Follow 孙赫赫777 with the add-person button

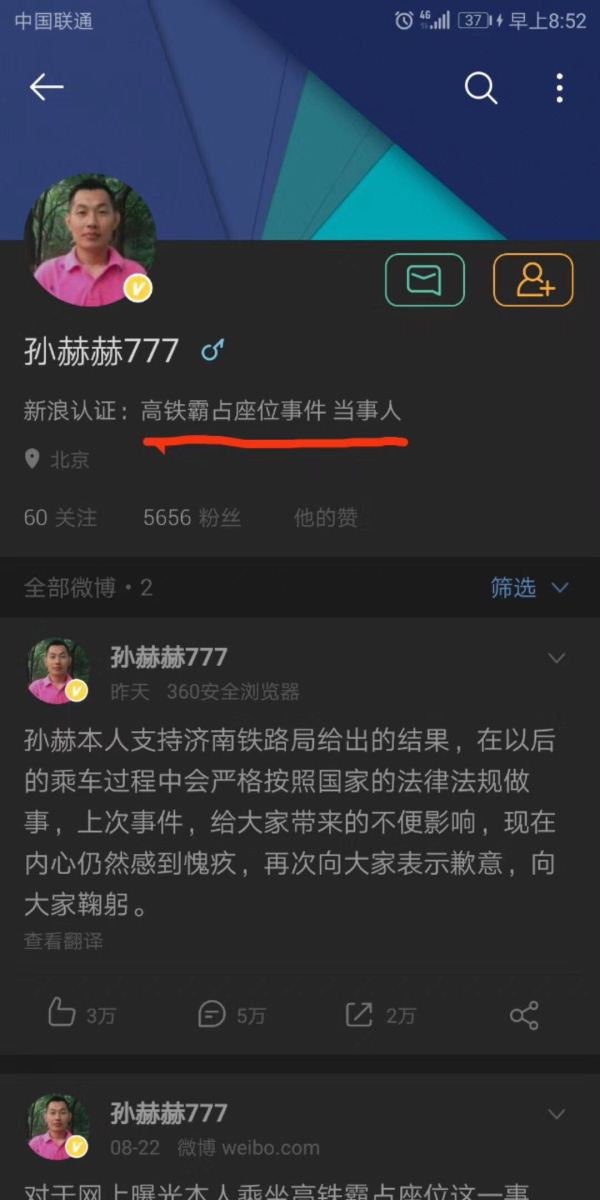point(533,280)
